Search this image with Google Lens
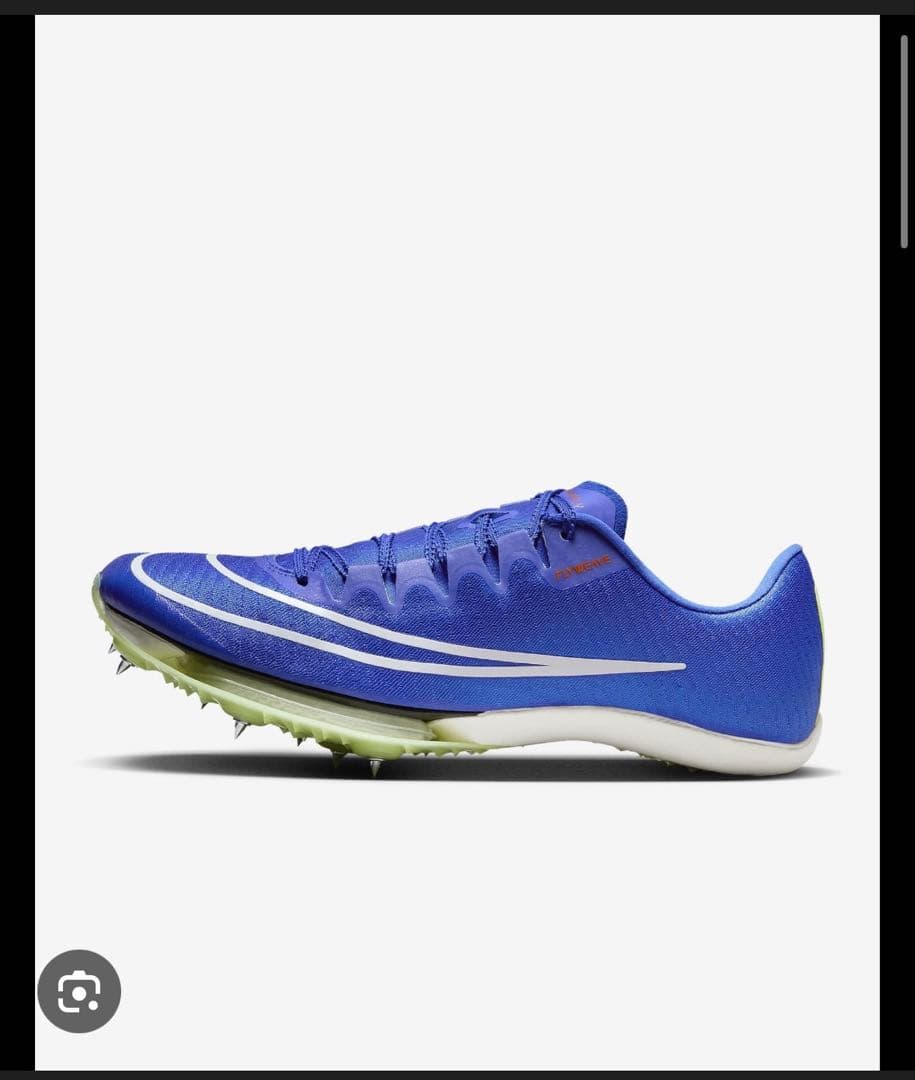 (79, 991)
